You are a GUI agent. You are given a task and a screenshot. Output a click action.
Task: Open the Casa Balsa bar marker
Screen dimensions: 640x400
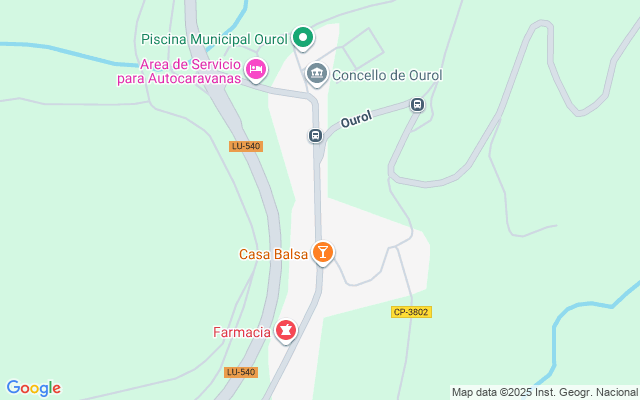point(322,252)
